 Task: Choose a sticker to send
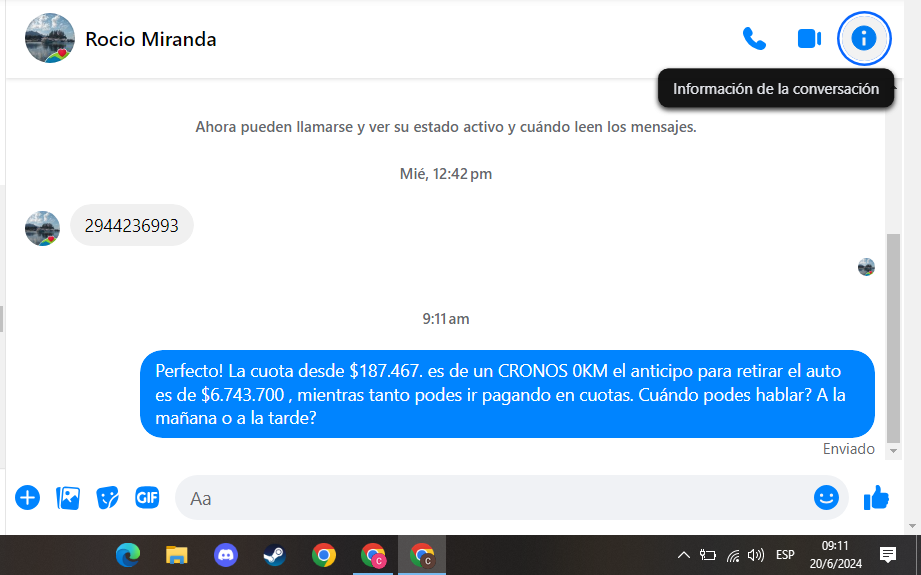click(x=108, y=497)
